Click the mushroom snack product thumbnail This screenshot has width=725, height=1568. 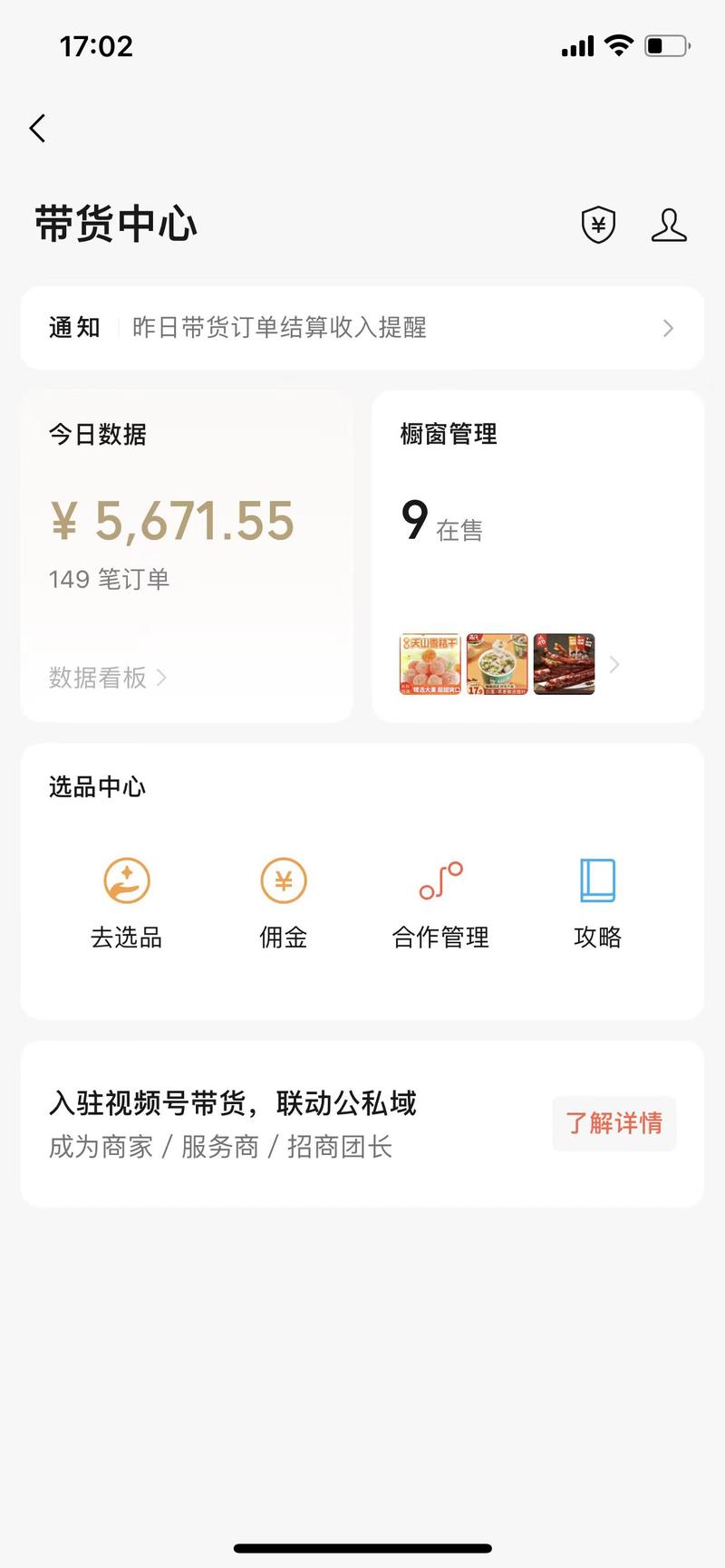point(430,665)
